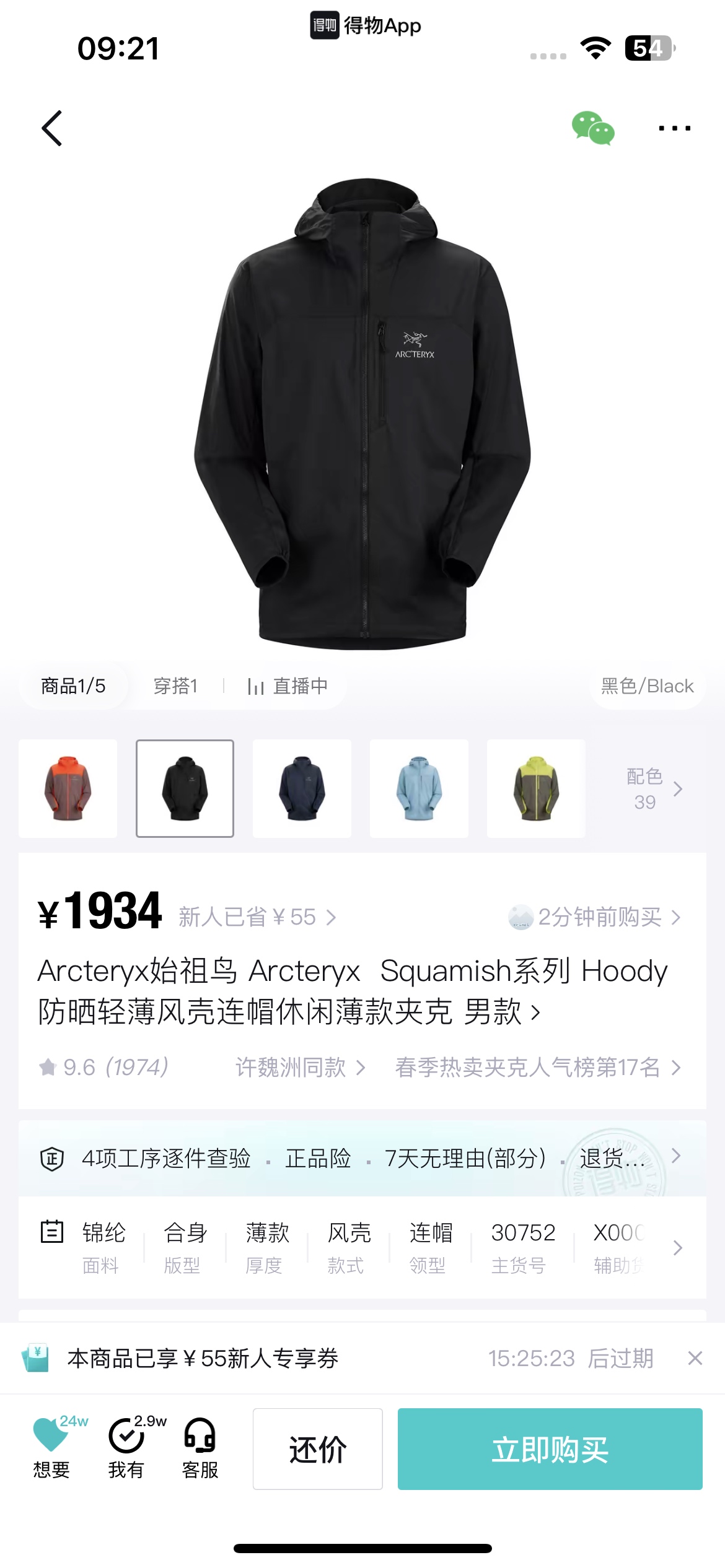725x1568 pixels.
Task: Pick the light blue jacket colorway
Action: click(419, 788)
